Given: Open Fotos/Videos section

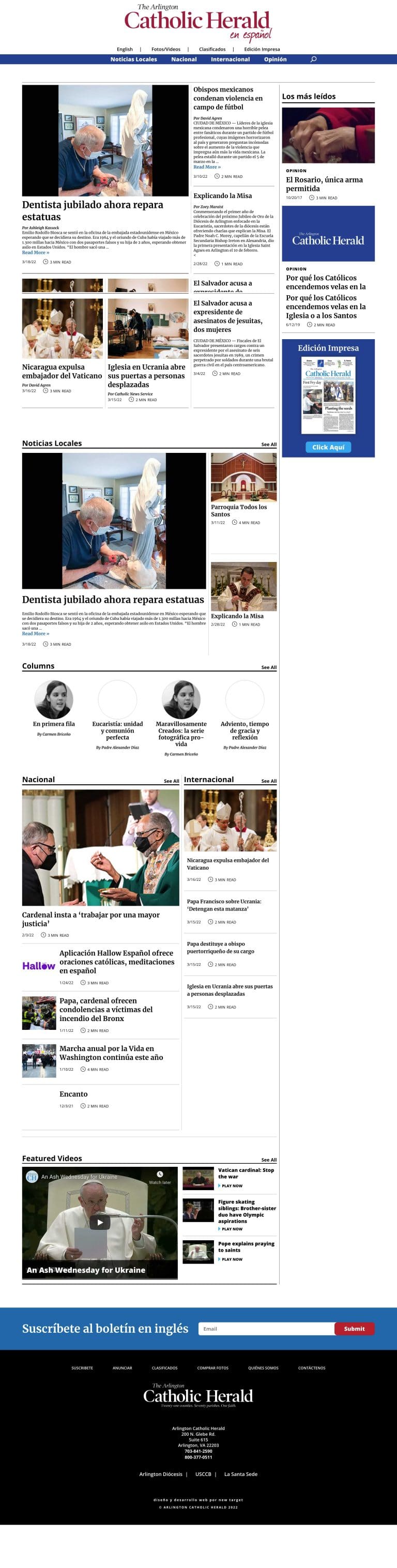Looking at the screenshot, I should 165,49.
